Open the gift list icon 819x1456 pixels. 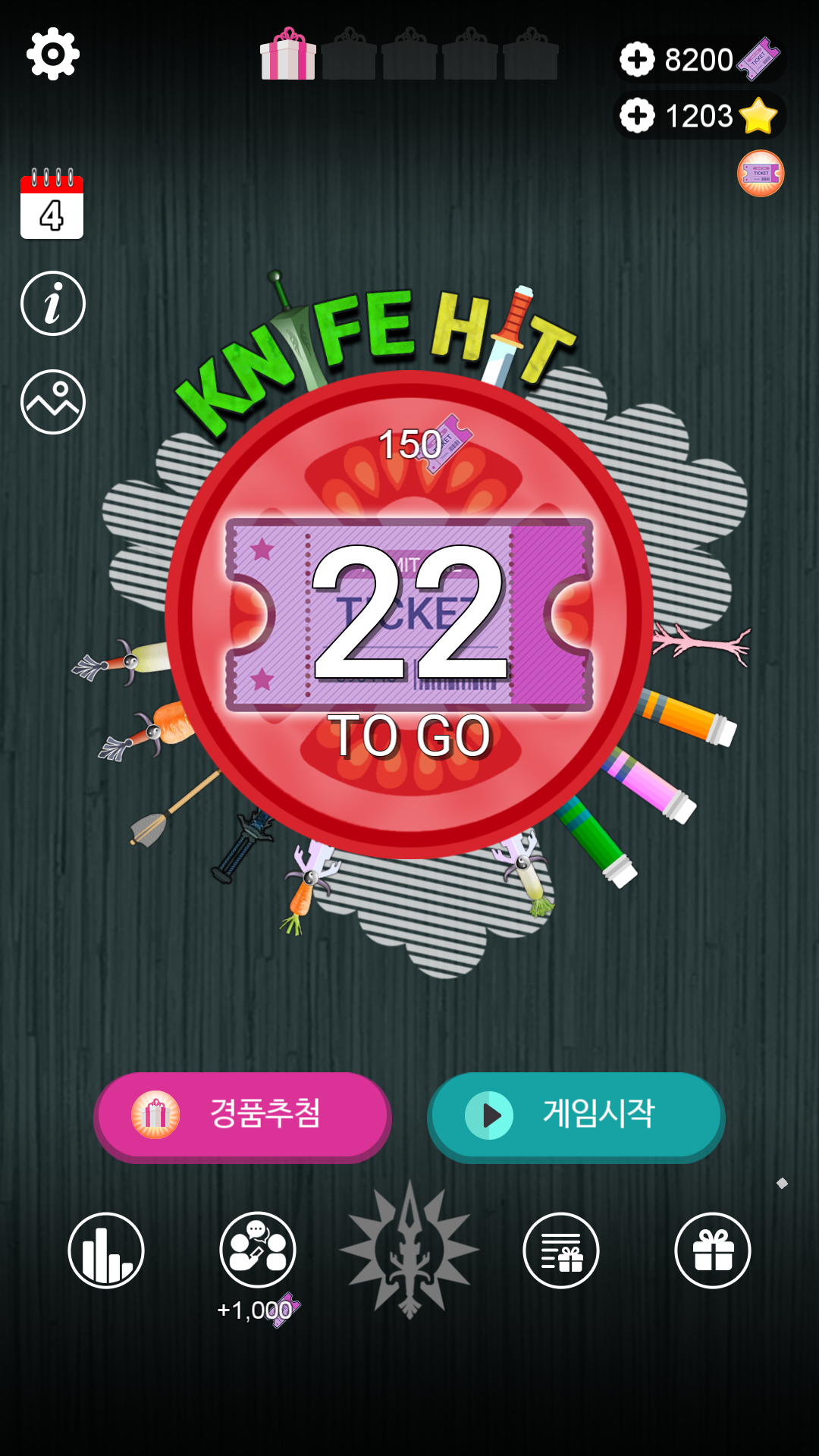[561, 1250]
